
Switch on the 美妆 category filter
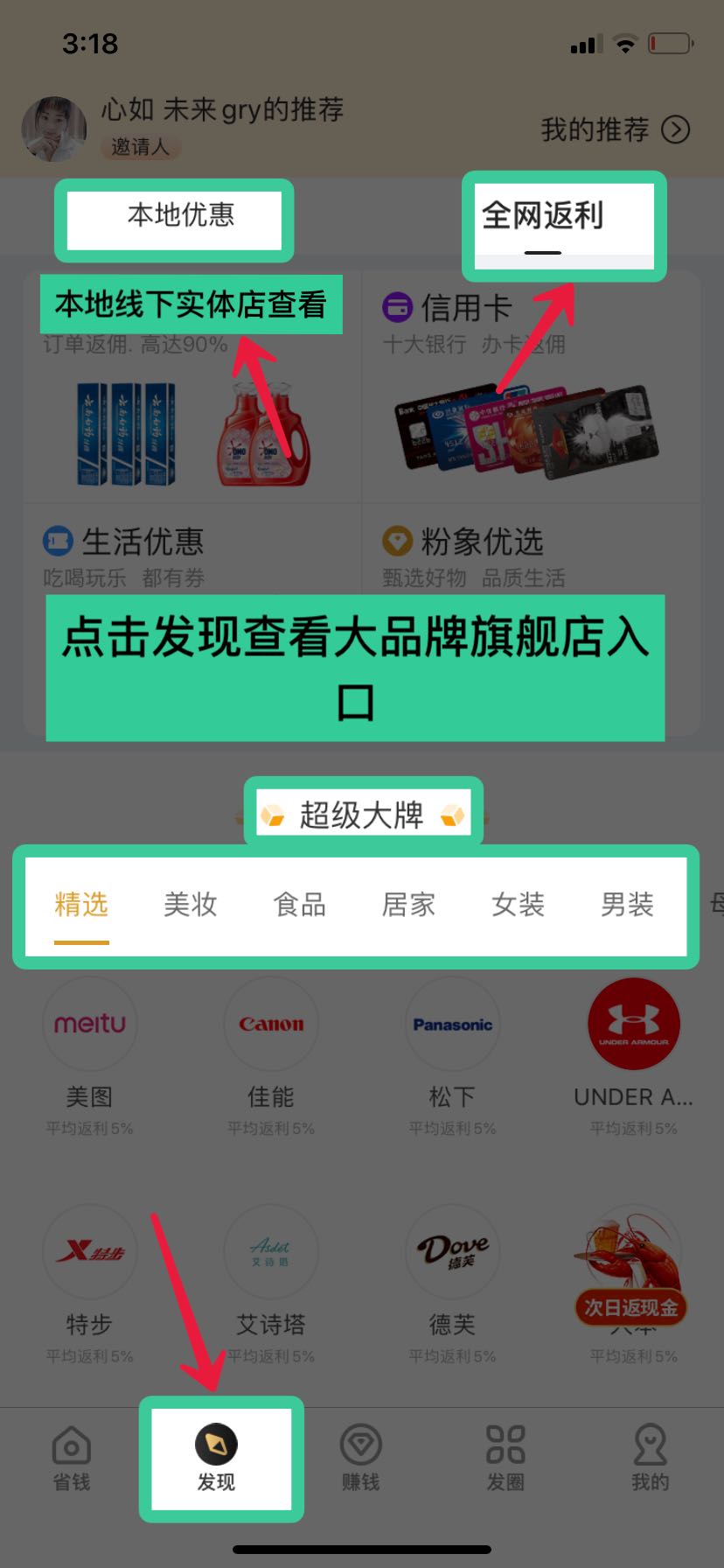pyautogui.click(x=191, y=906)
